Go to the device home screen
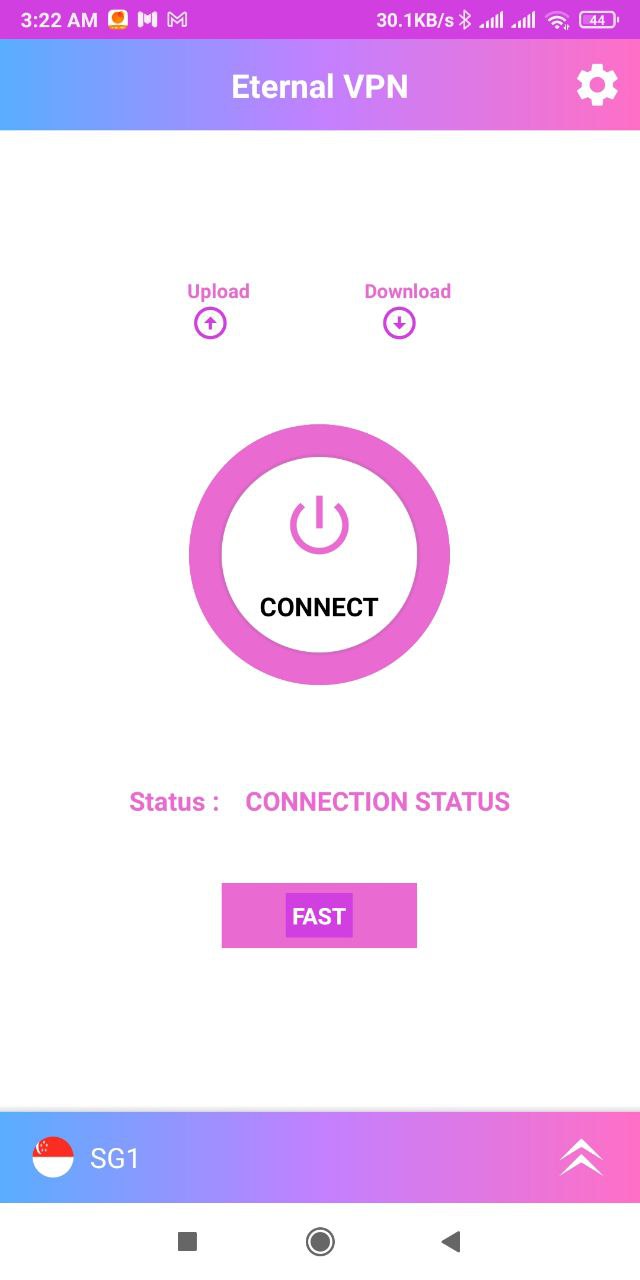This screenshot has width=640, height=1280. pyautogui.click(x=320, y=1242)
